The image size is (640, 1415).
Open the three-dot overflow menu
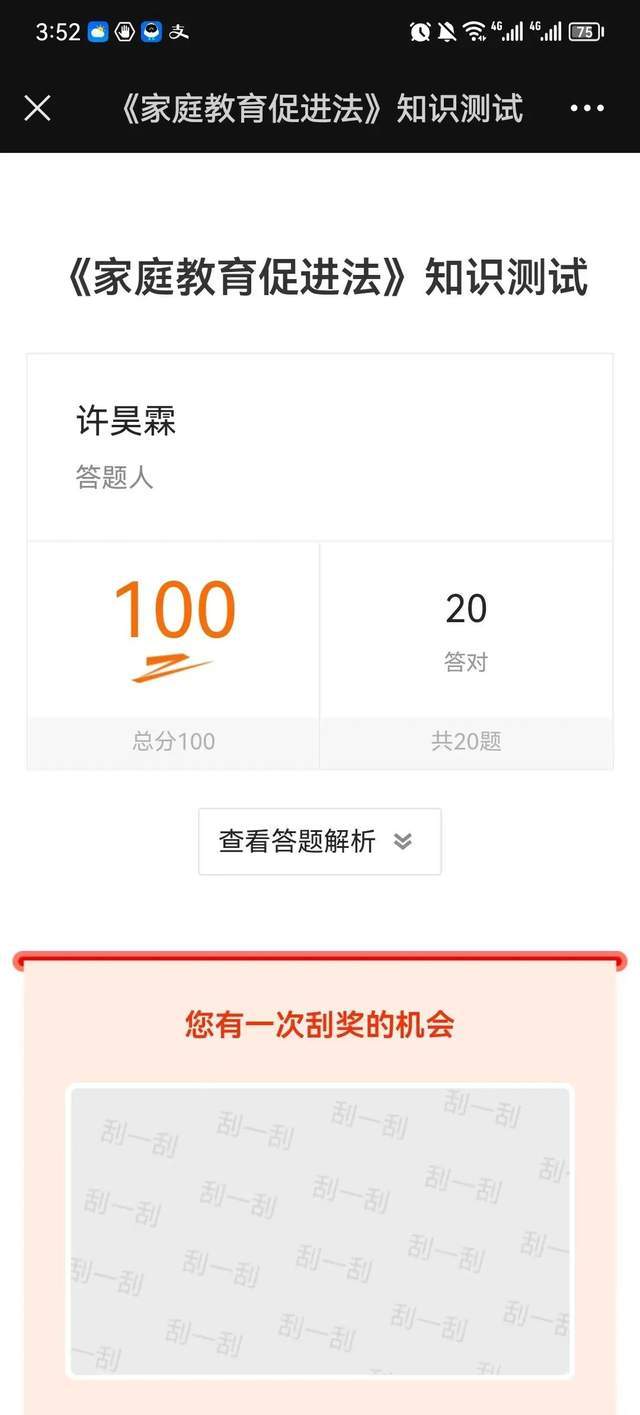click(587, 108)
